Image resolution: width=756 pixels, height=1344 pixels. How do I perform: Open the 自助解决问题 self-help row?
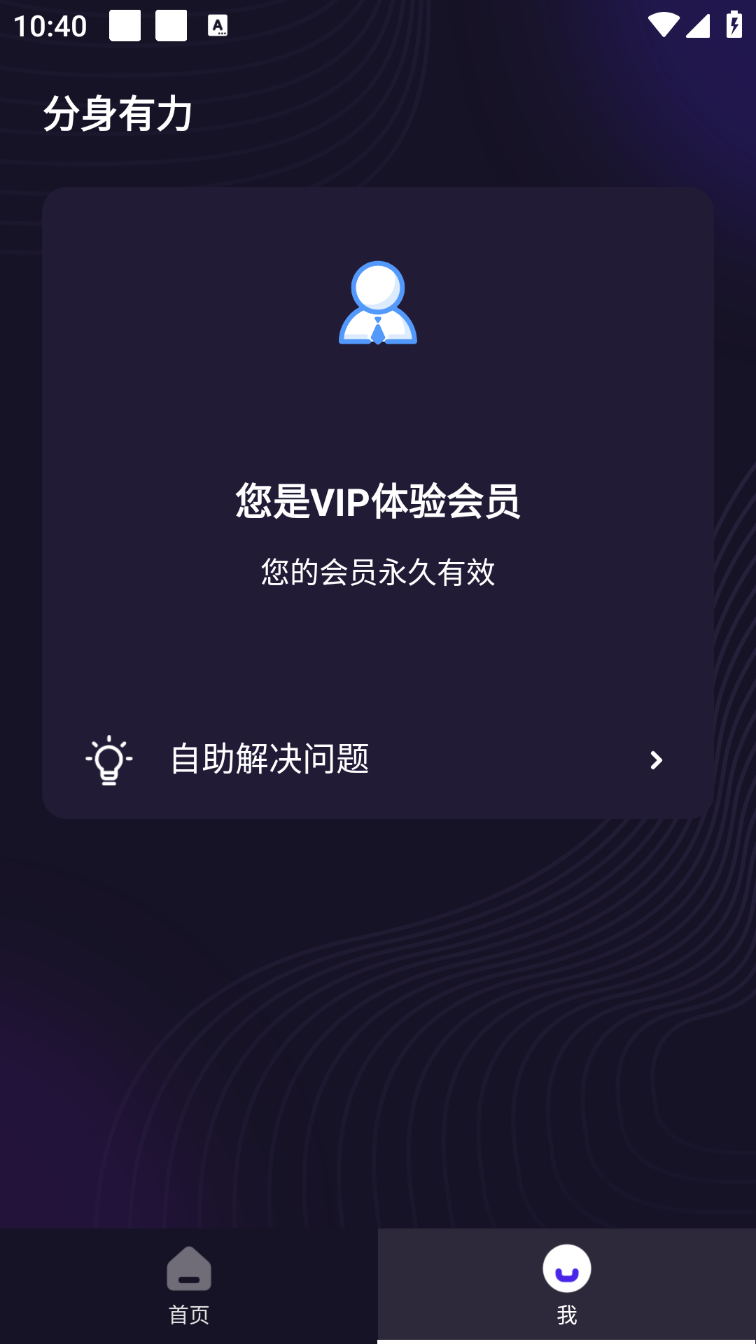376,760
